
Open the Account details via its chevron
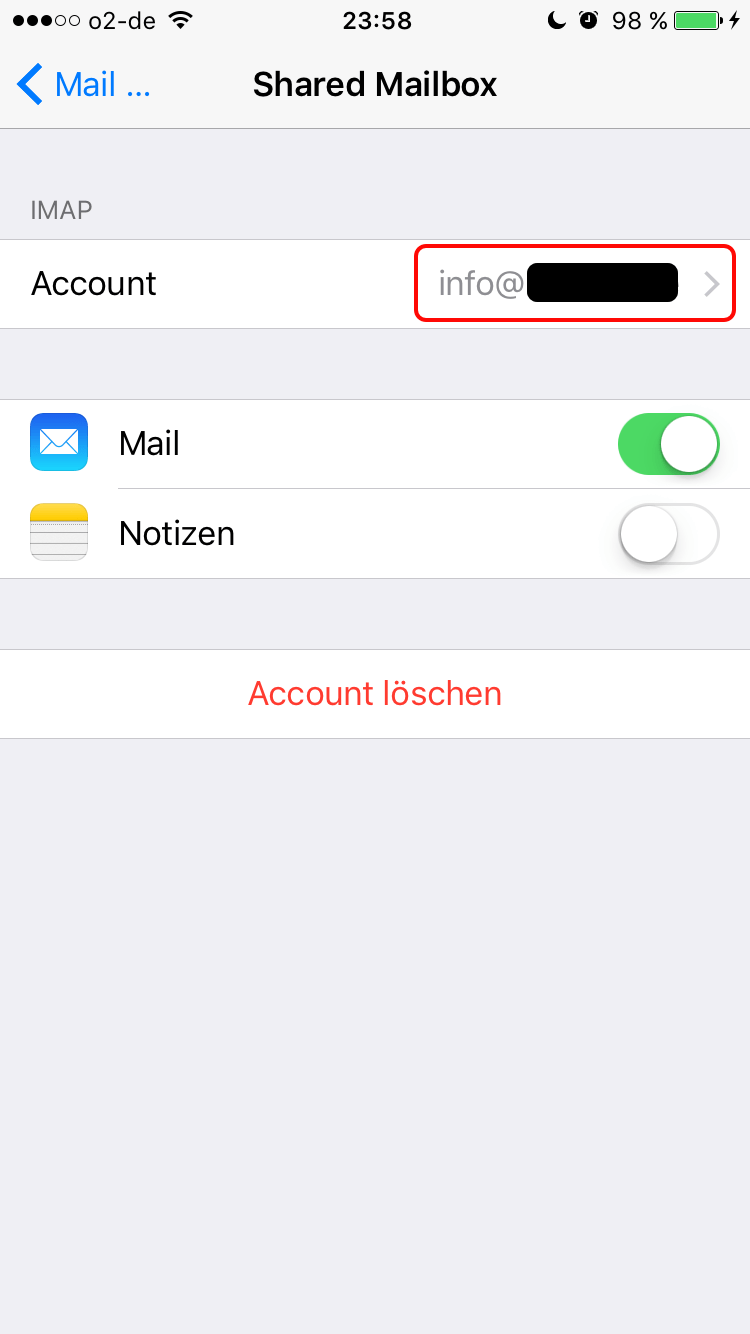[x=711, y=283]
